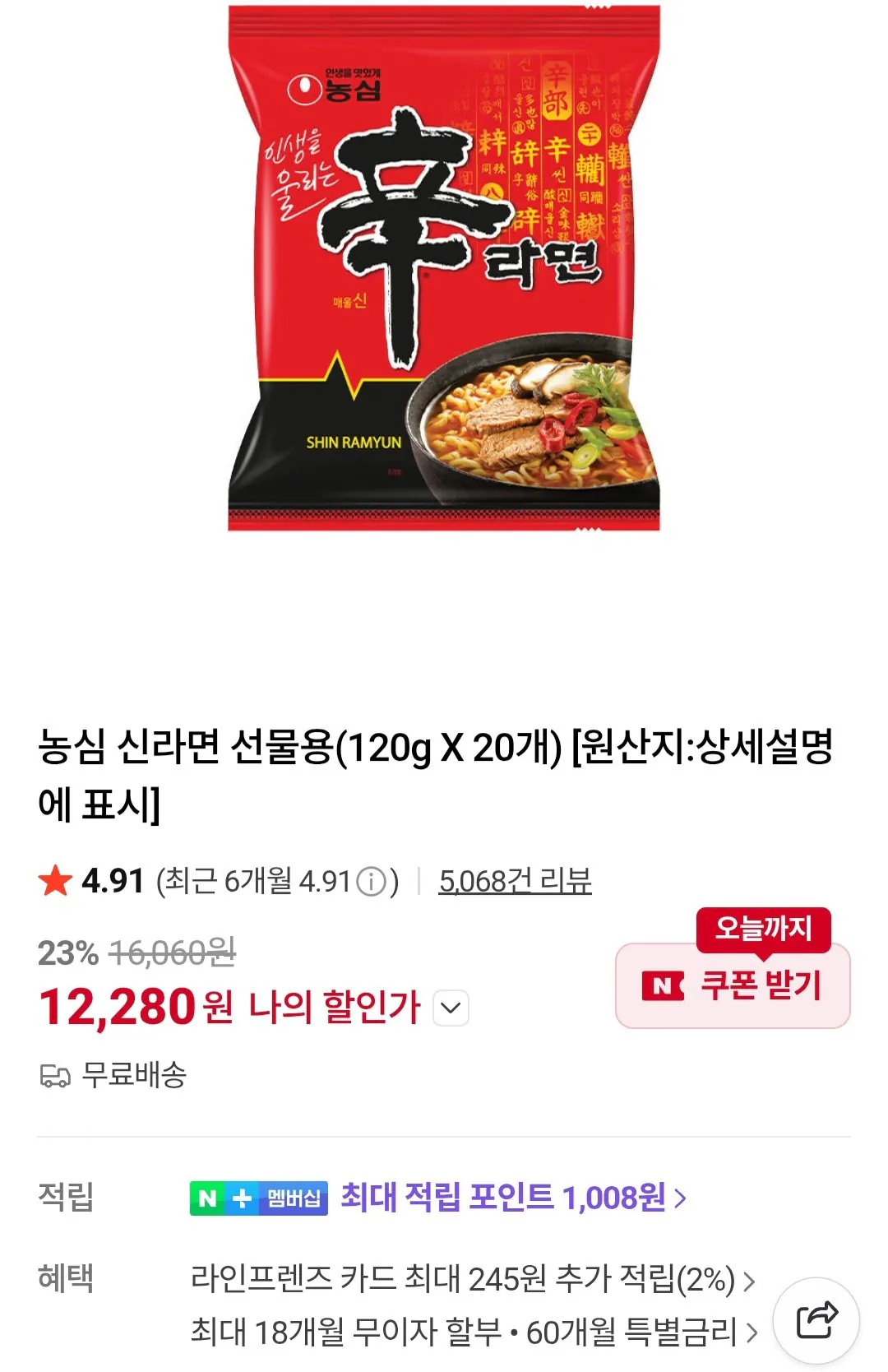This screenshot has height=1372, width=888.
Task: Open the 5,068 reviews link
Action: click(515, 881)
